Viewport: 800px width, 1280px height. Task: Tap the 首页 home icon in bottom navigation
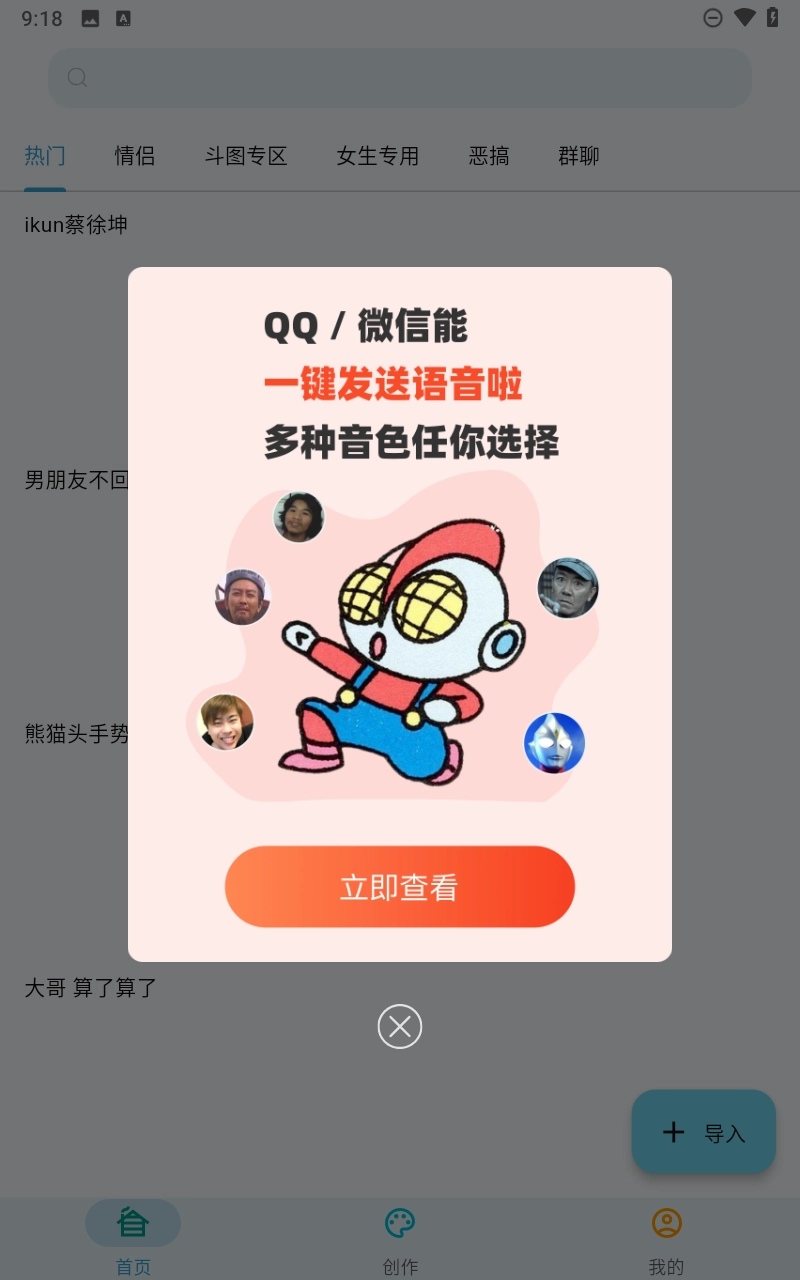point(133,1222)
